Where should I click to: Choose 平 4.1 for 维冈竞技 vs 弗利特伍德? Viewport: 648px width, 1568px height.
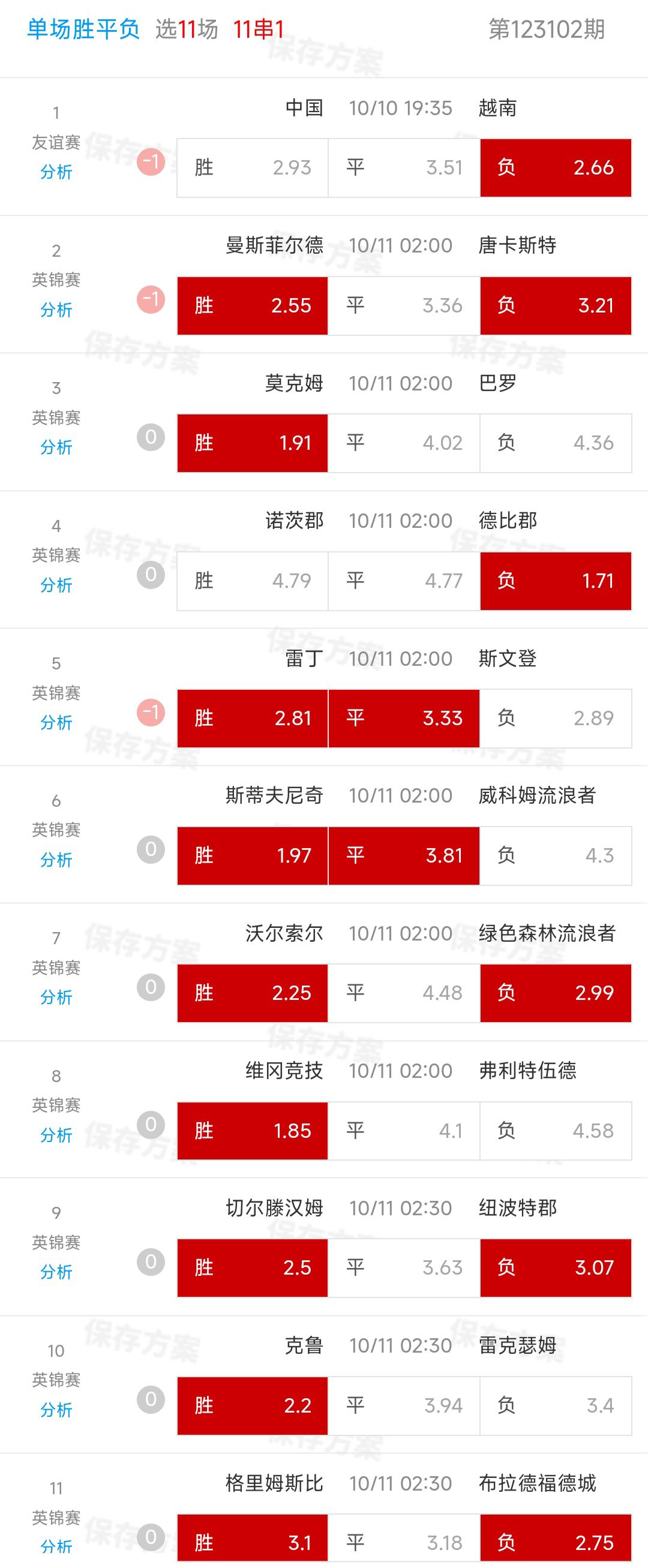(x=404, y=1130)
